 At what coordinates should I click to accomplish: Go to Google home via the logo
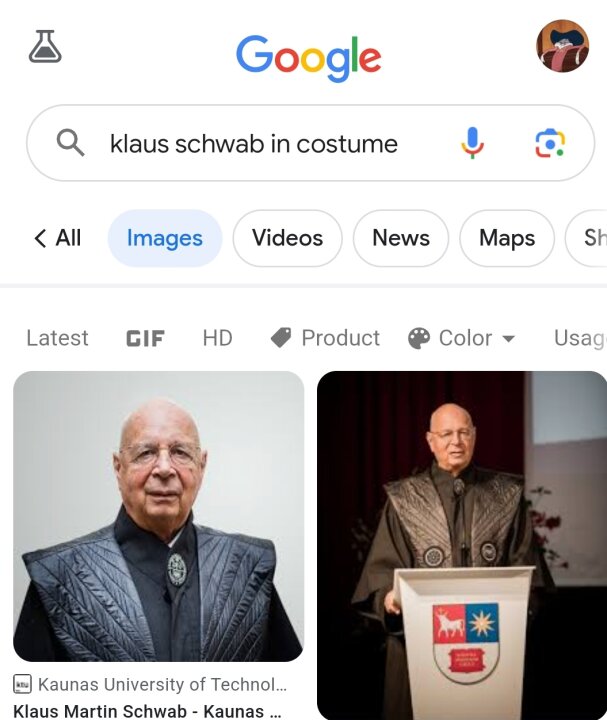click(308, 58)
